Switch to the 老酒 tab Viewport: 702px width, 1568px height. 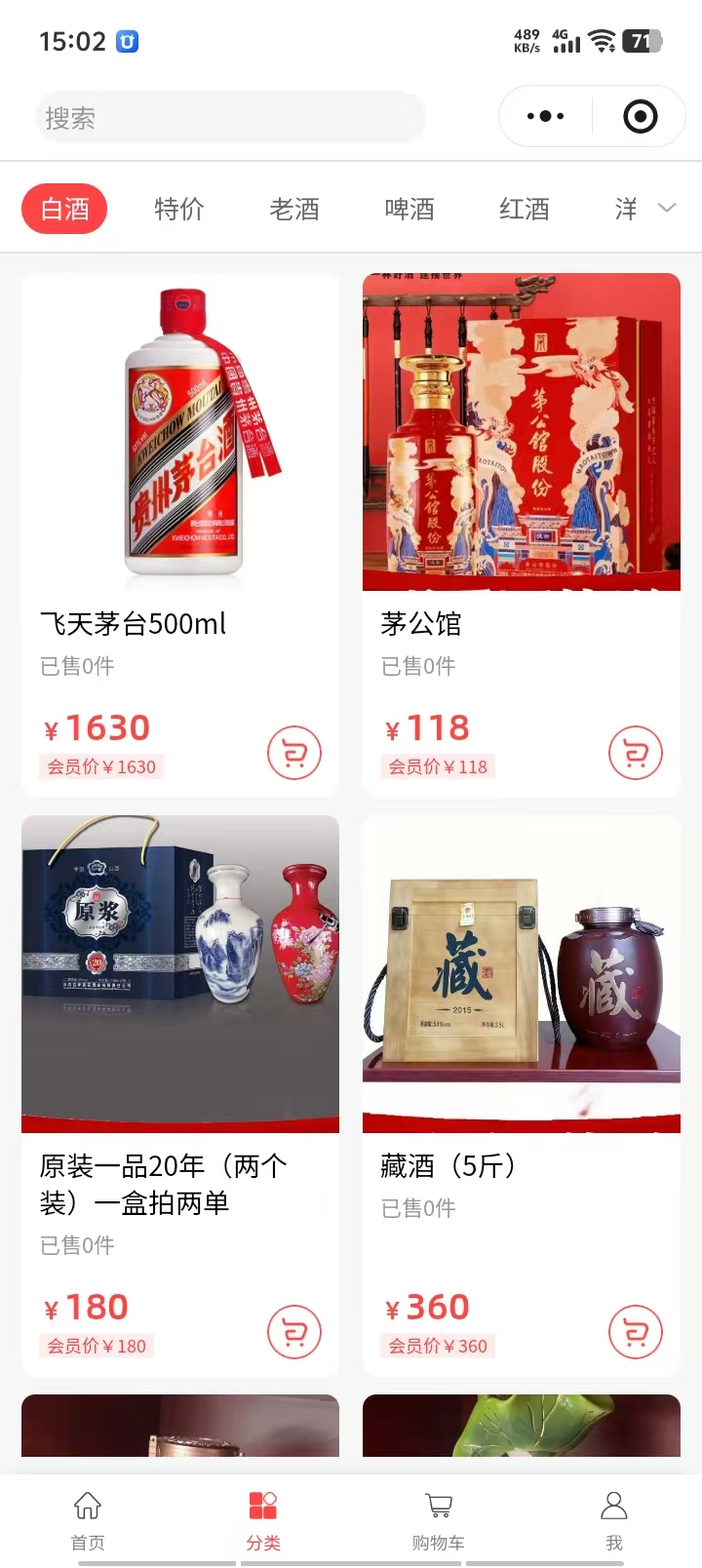pos(294,209)
